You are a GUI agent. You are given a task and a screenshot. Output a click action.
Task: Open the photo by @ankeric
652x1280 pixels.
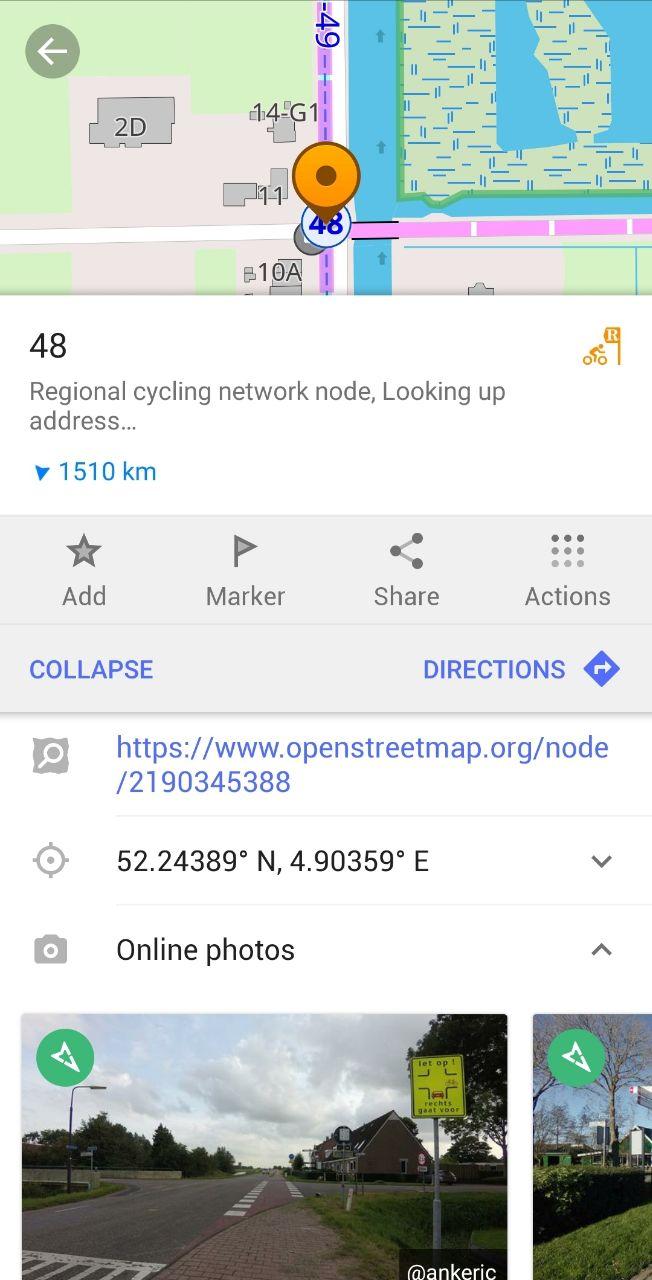pos(264,1146)
